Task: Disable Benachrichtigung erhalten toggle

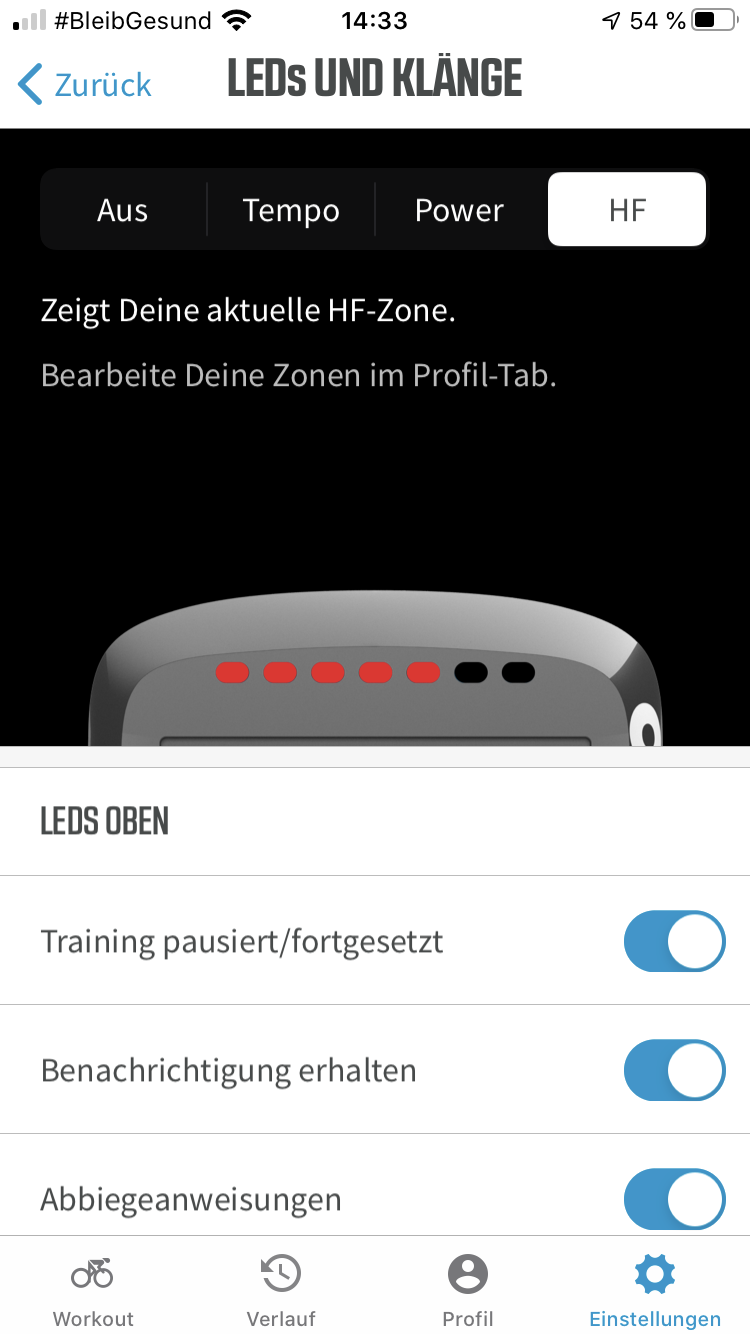Action: (x=674, y=1070)
